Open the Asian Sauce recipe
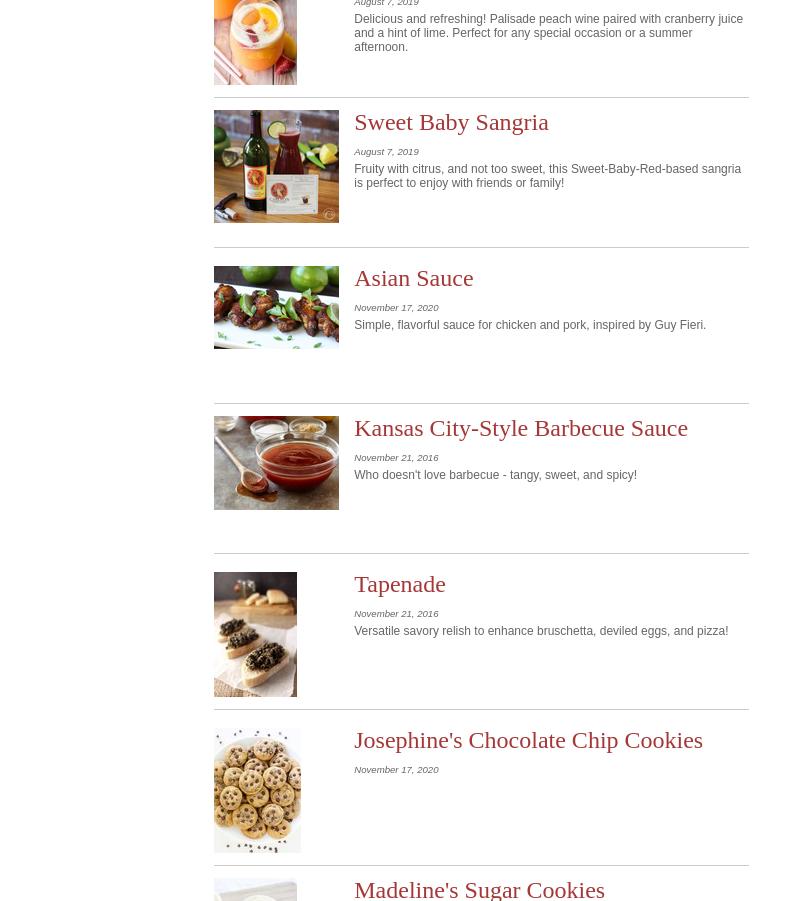This screenshot has width=785, height=901. [x=413, y=278]
